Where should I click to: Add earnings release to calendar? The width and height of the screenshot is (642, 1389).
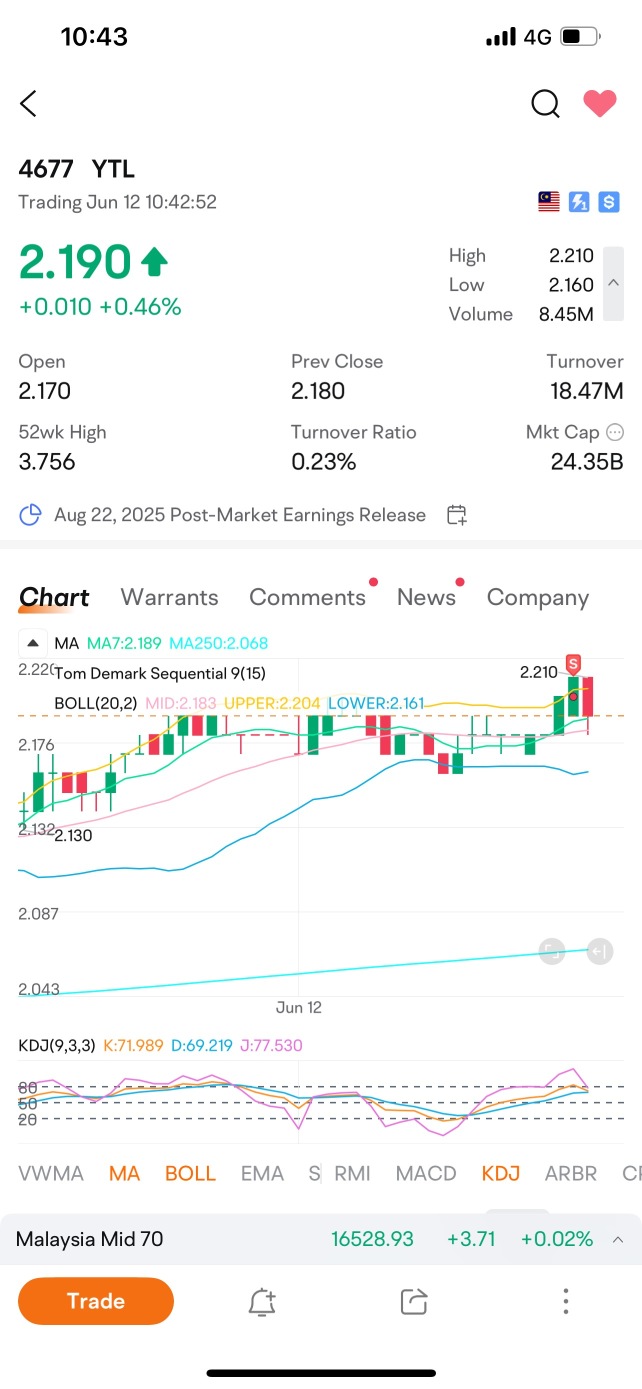[x=457, y=515]
